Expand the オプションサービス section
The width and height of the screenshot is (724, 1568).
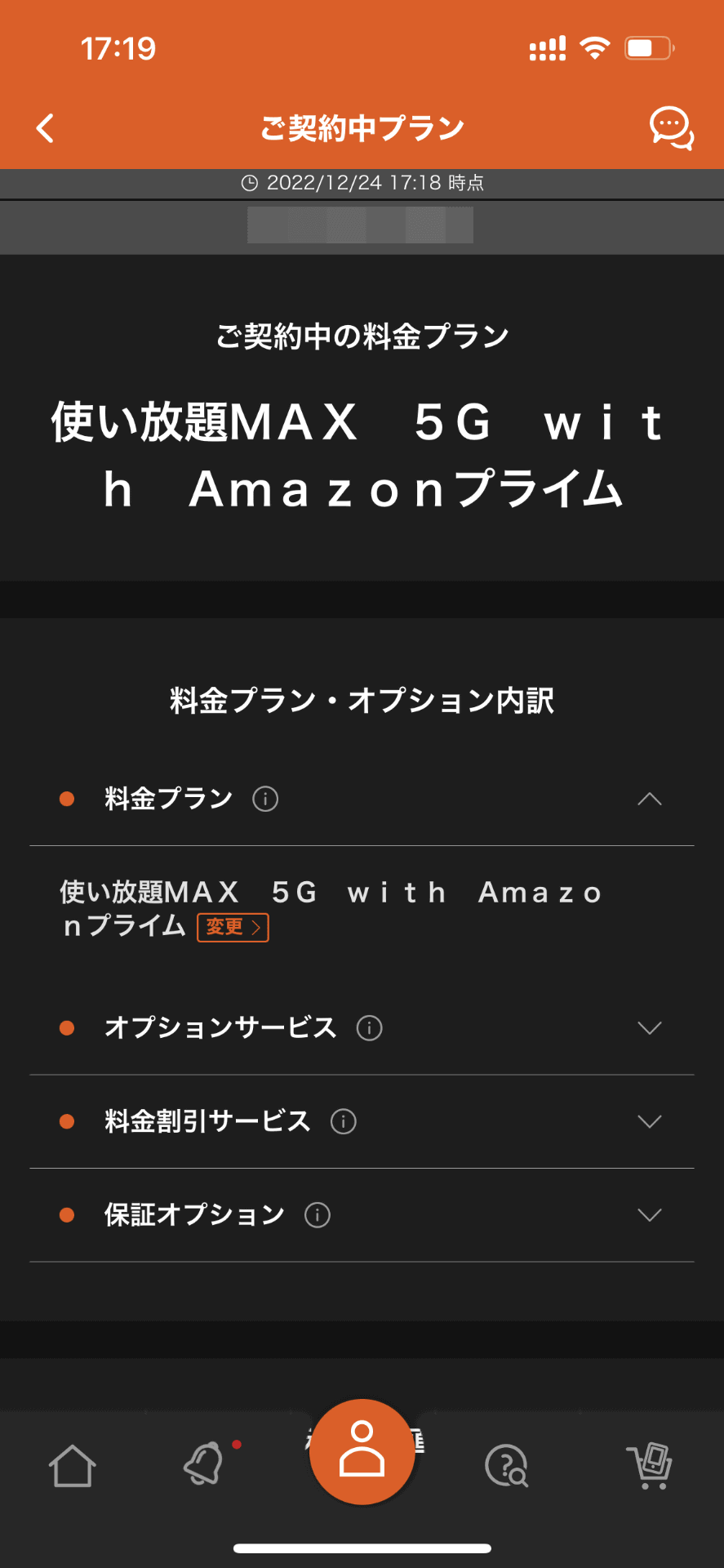[650, 1029]
